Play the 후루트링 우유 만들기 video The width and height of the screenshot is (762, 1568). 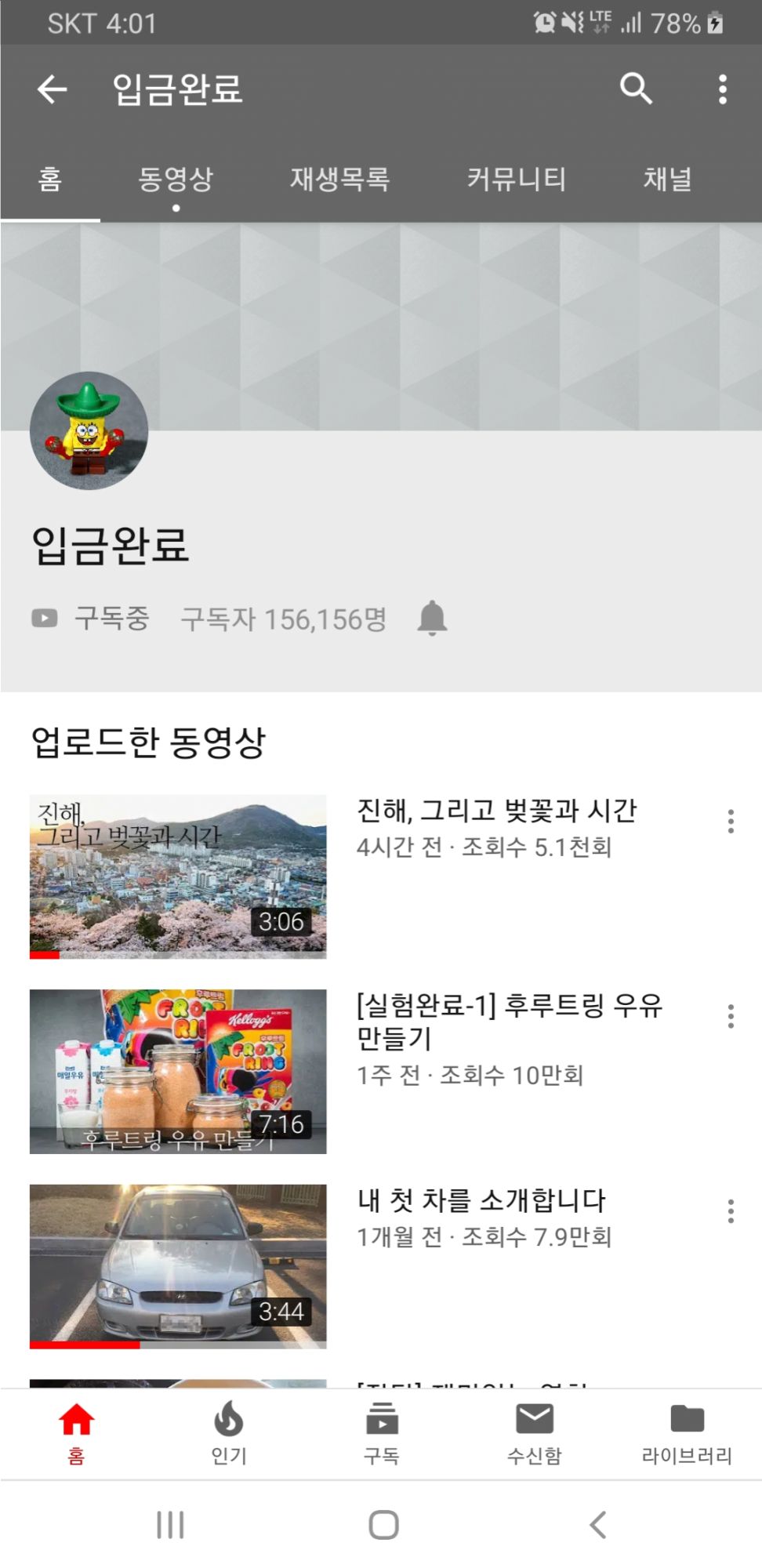pyautogui.click(x=178, y=1071)
